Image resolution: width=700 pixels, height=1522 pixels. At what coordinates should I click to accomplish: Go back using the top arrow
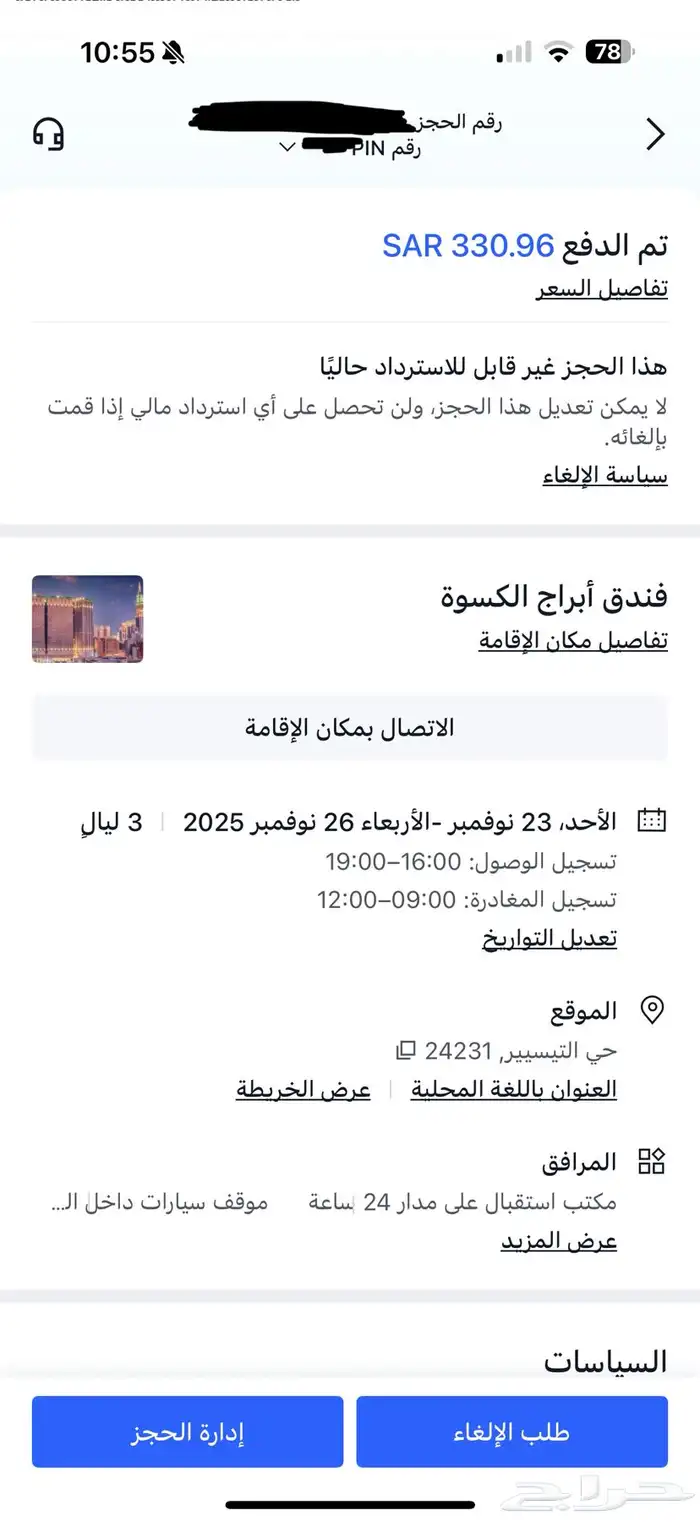pyautogui.click(x=655, y=134)
